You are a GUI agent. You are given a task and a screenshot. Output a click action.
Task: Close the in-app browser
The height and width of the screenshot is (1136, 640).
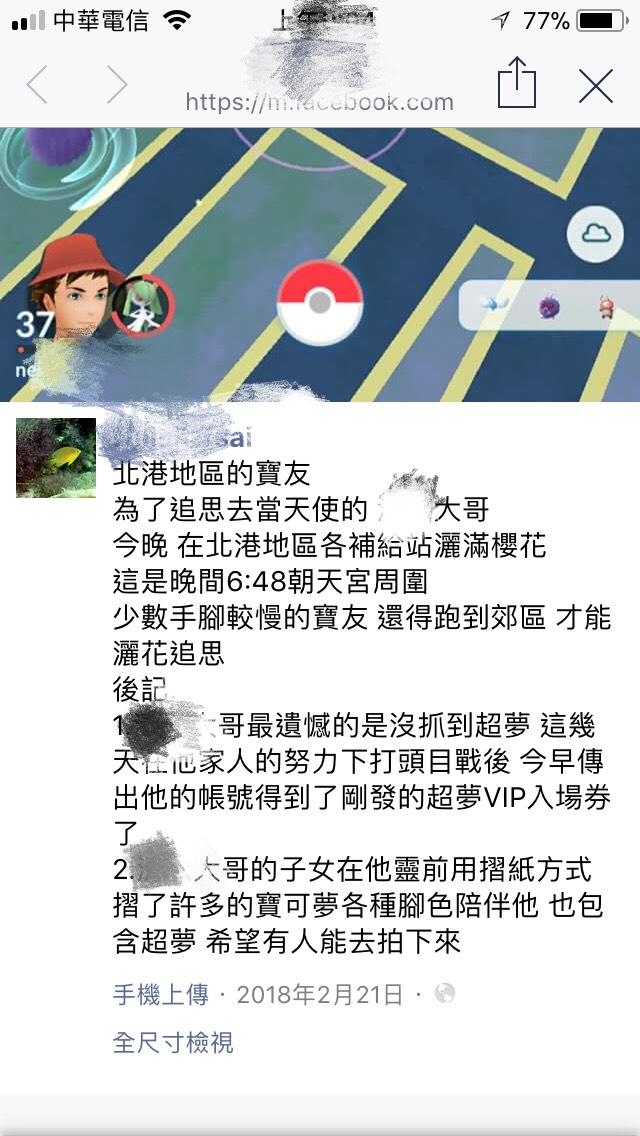[x=596, y=86]
